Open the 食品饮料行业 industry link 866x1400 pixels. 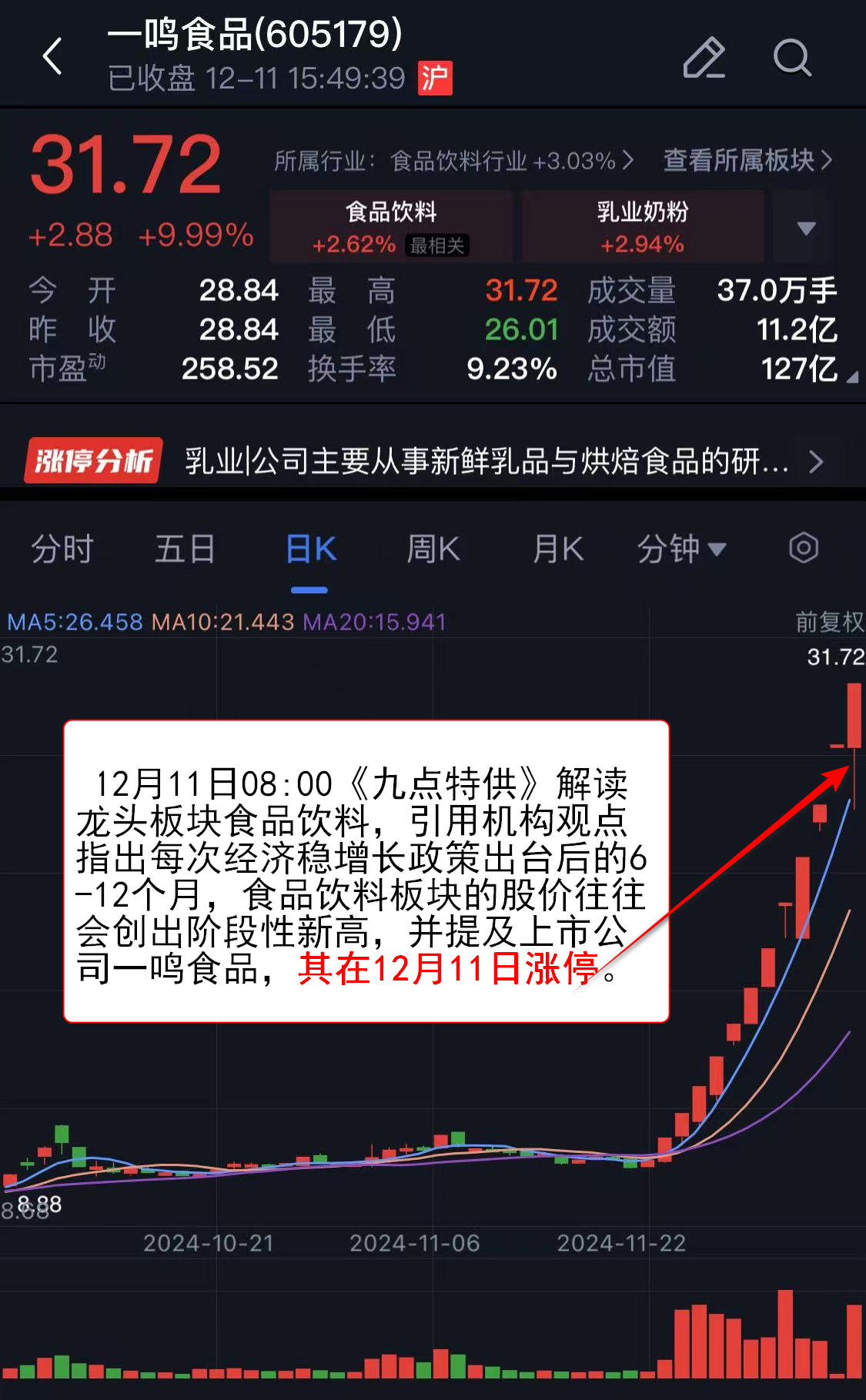(x=454, y=161)
